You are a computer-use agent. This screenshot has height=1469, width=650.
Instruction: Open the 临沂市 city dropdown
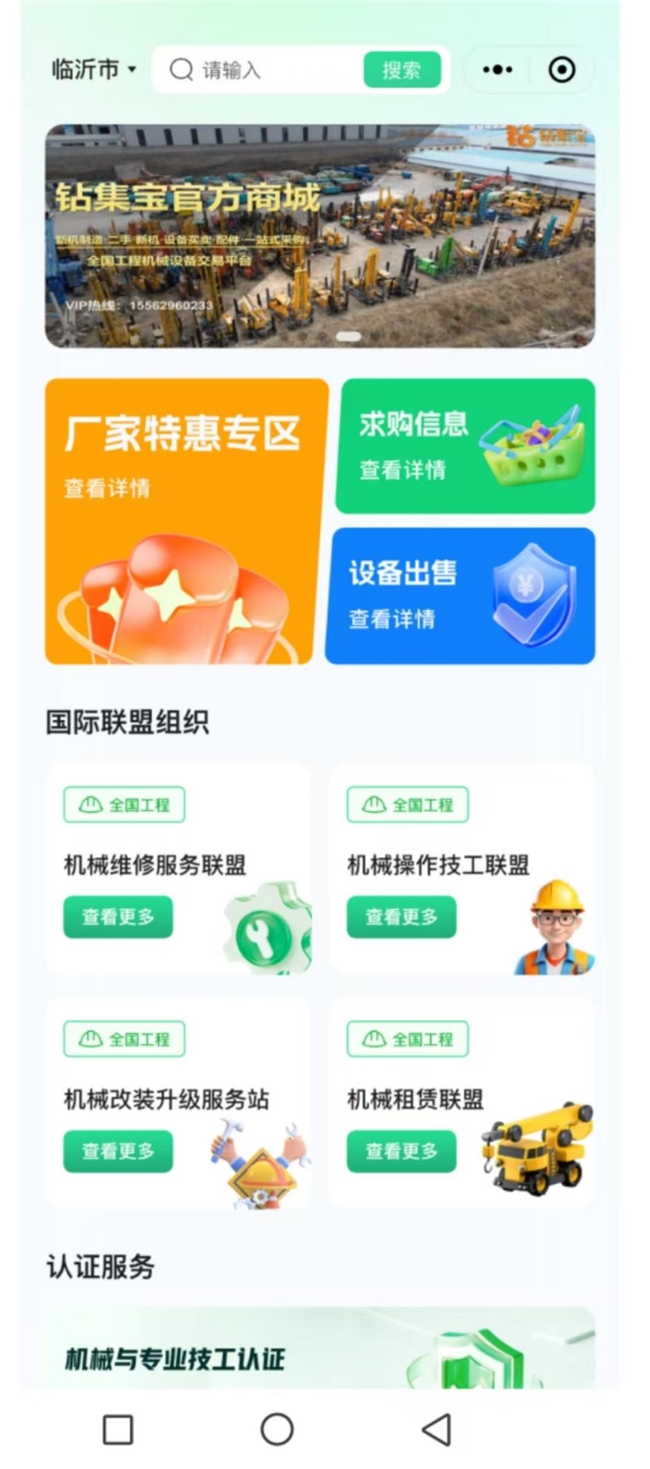click(94, 69)
